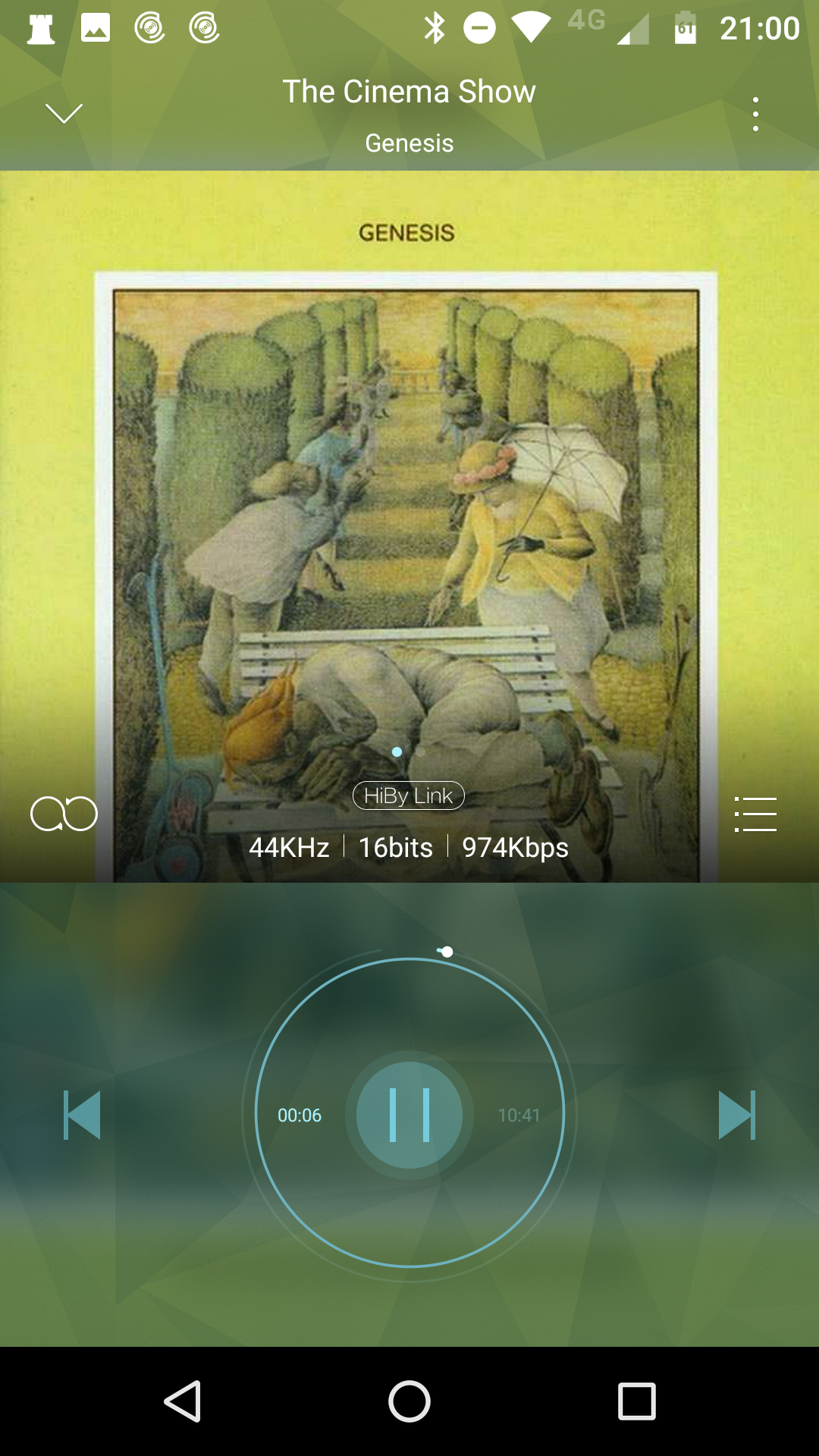Skip to the previous track

coord(82,1115)
